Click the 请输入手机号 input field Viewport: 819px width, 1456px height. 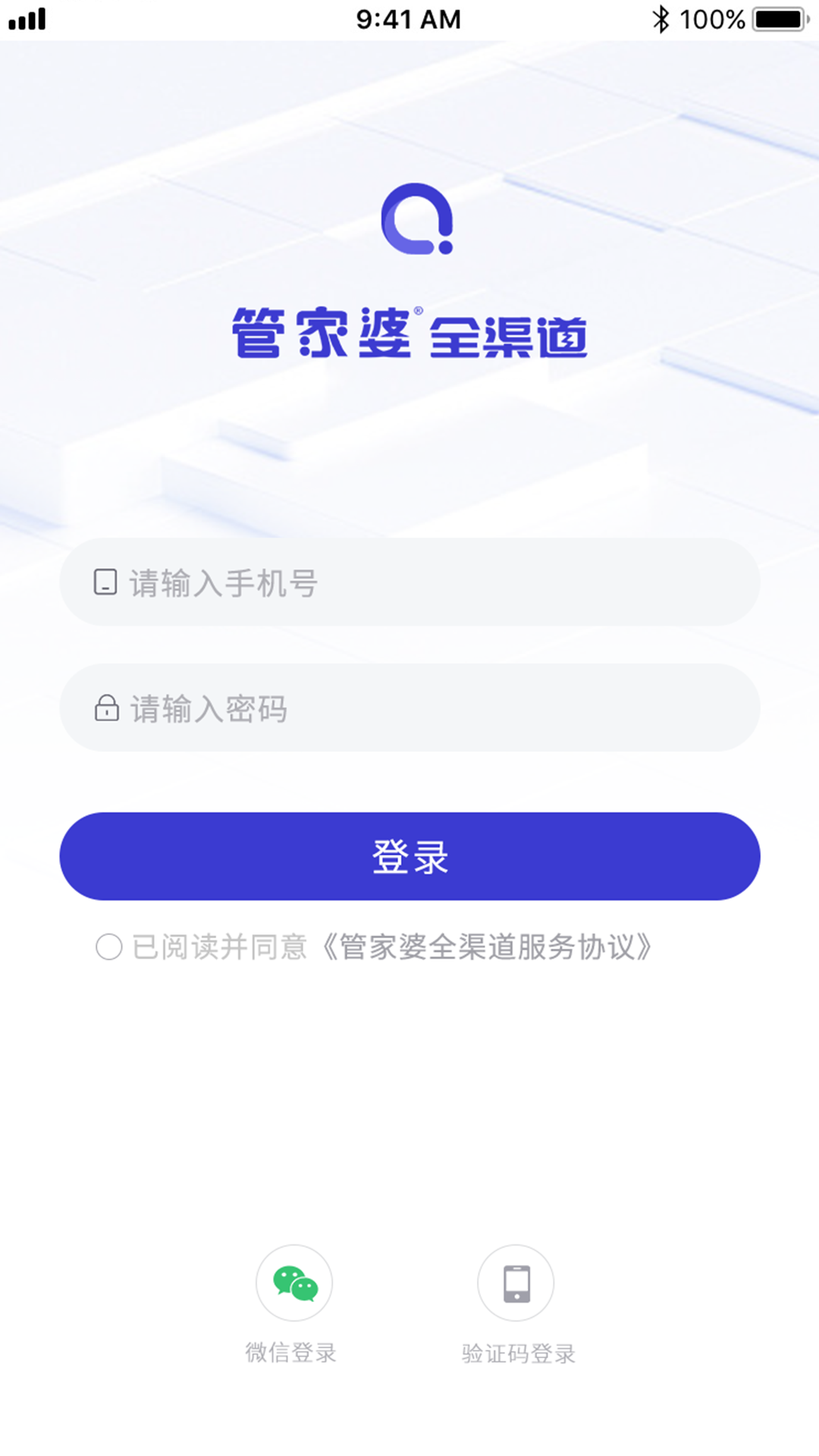(409, 582)
